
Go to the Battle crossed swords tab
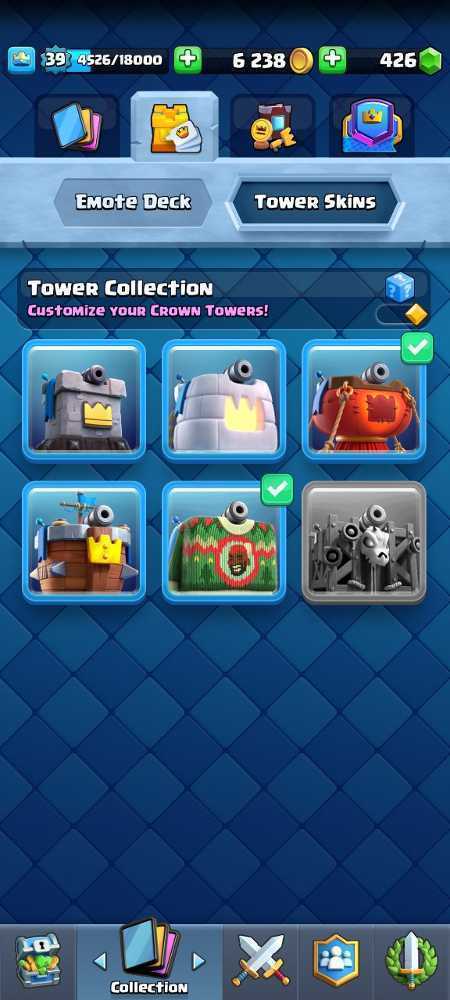(261, 960)
